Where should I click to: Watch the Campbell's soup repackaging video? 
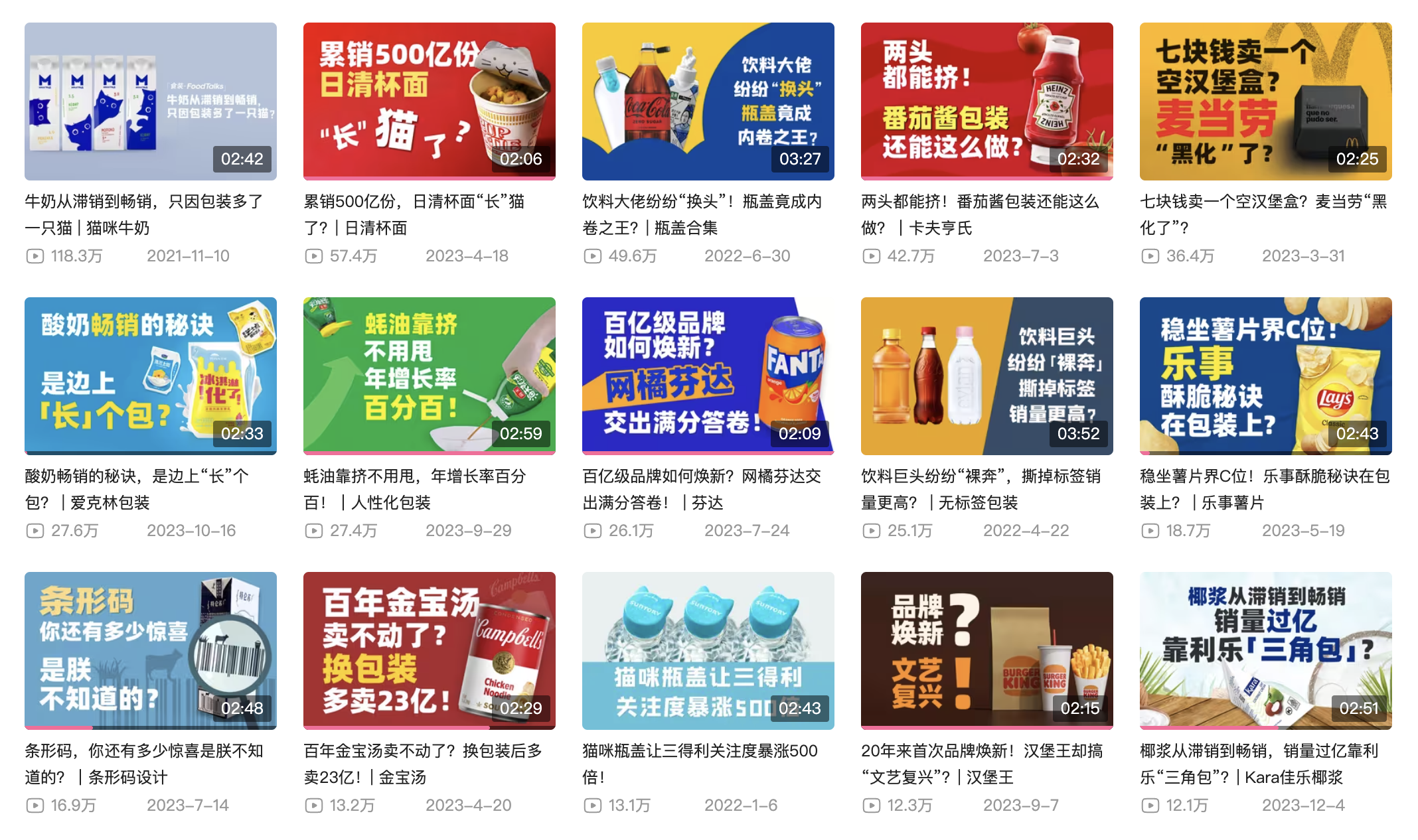click(430, 651)
